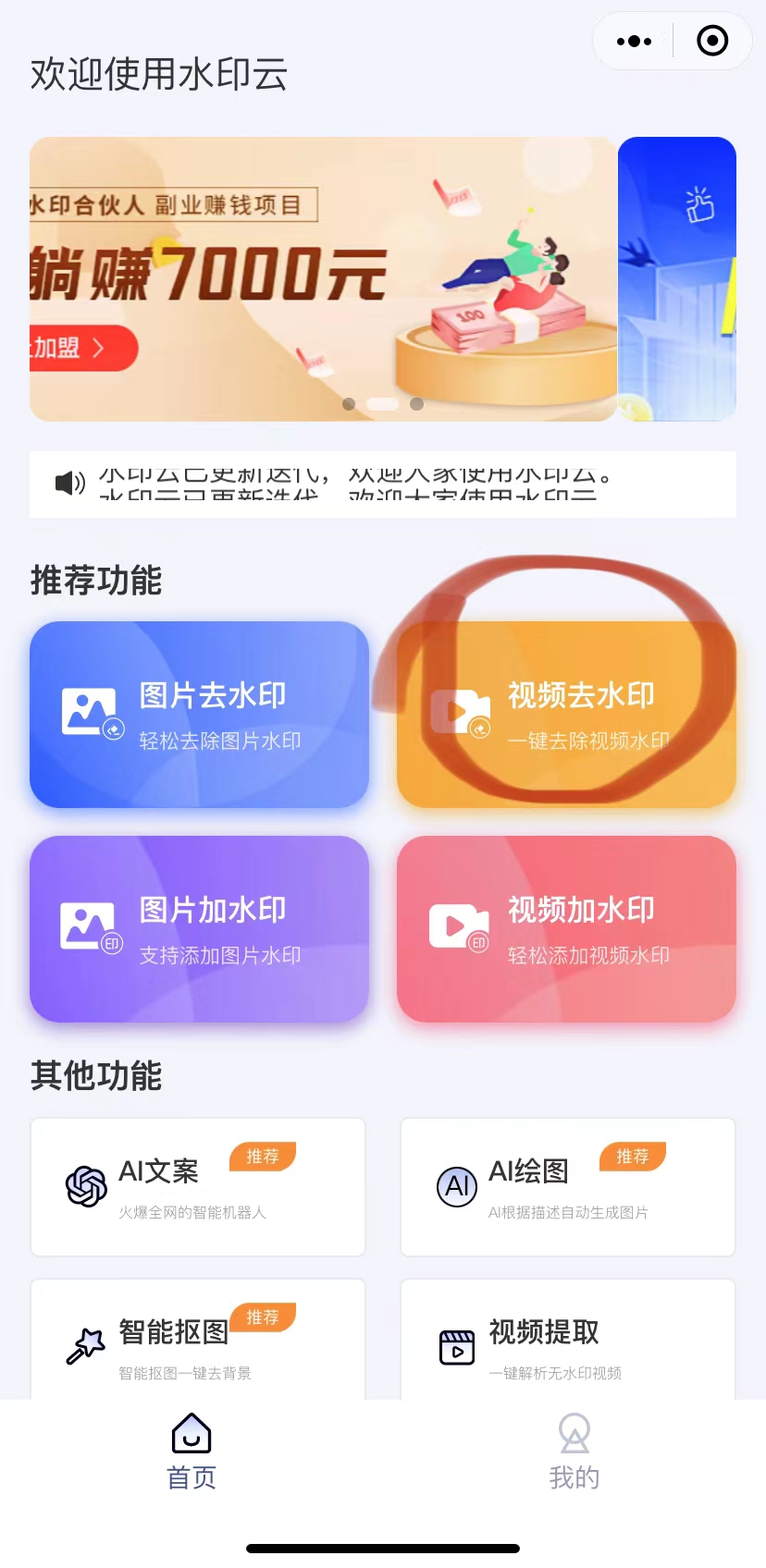Open the 躺赚7000元 partner banner
Screen dimensions: 766x1568
(322, 278)
